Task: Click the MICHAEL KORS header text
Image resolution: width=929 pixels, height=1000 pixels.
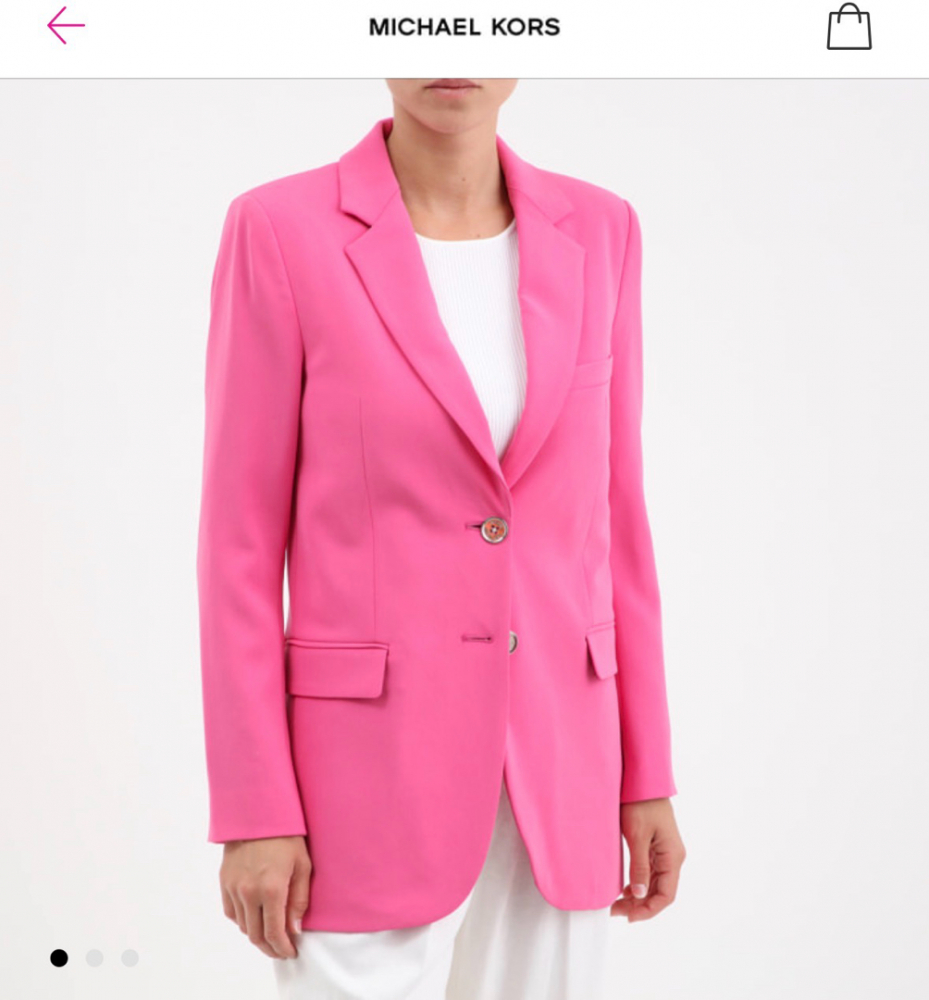Action: click(x=464, y=27)
